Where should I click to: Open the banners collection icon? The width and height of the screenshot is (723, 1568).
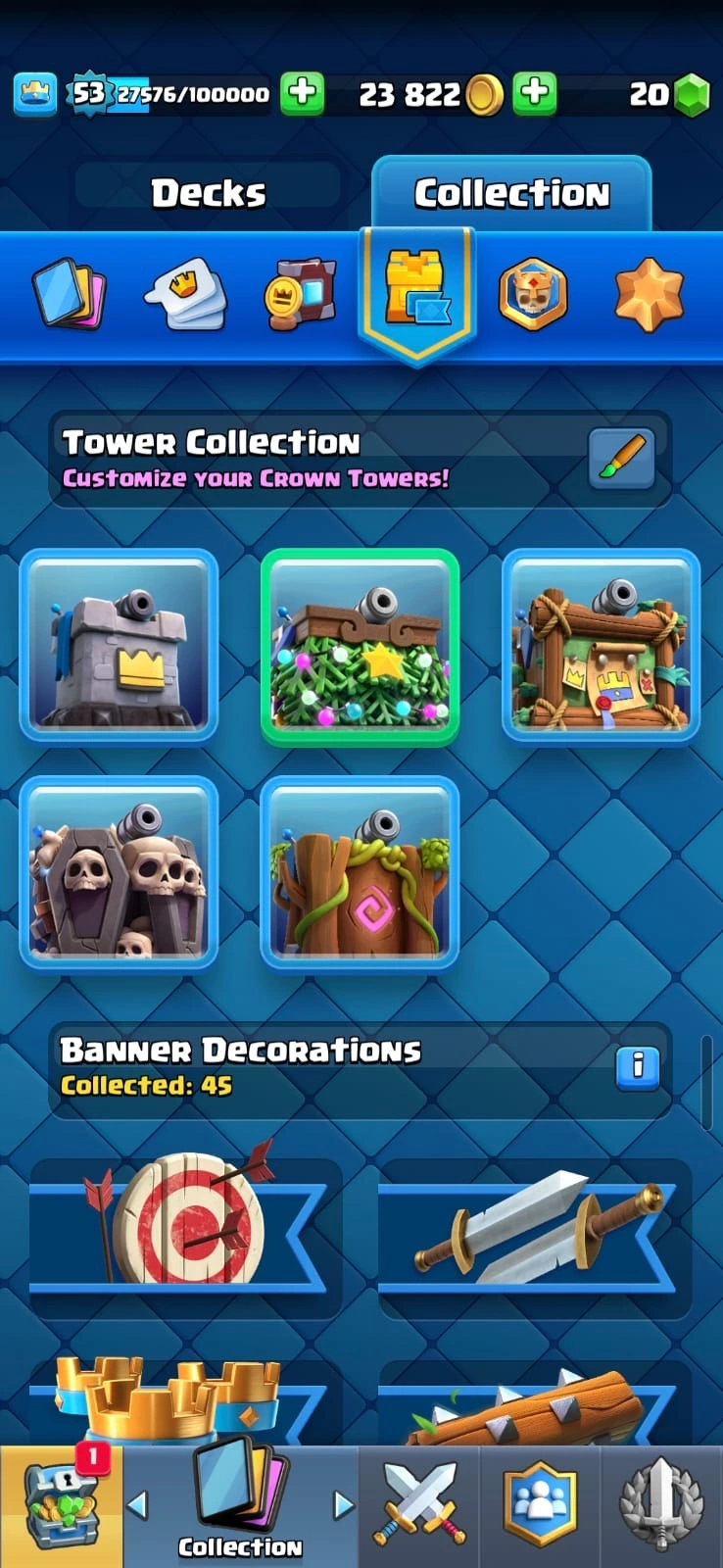click(300, 292)
